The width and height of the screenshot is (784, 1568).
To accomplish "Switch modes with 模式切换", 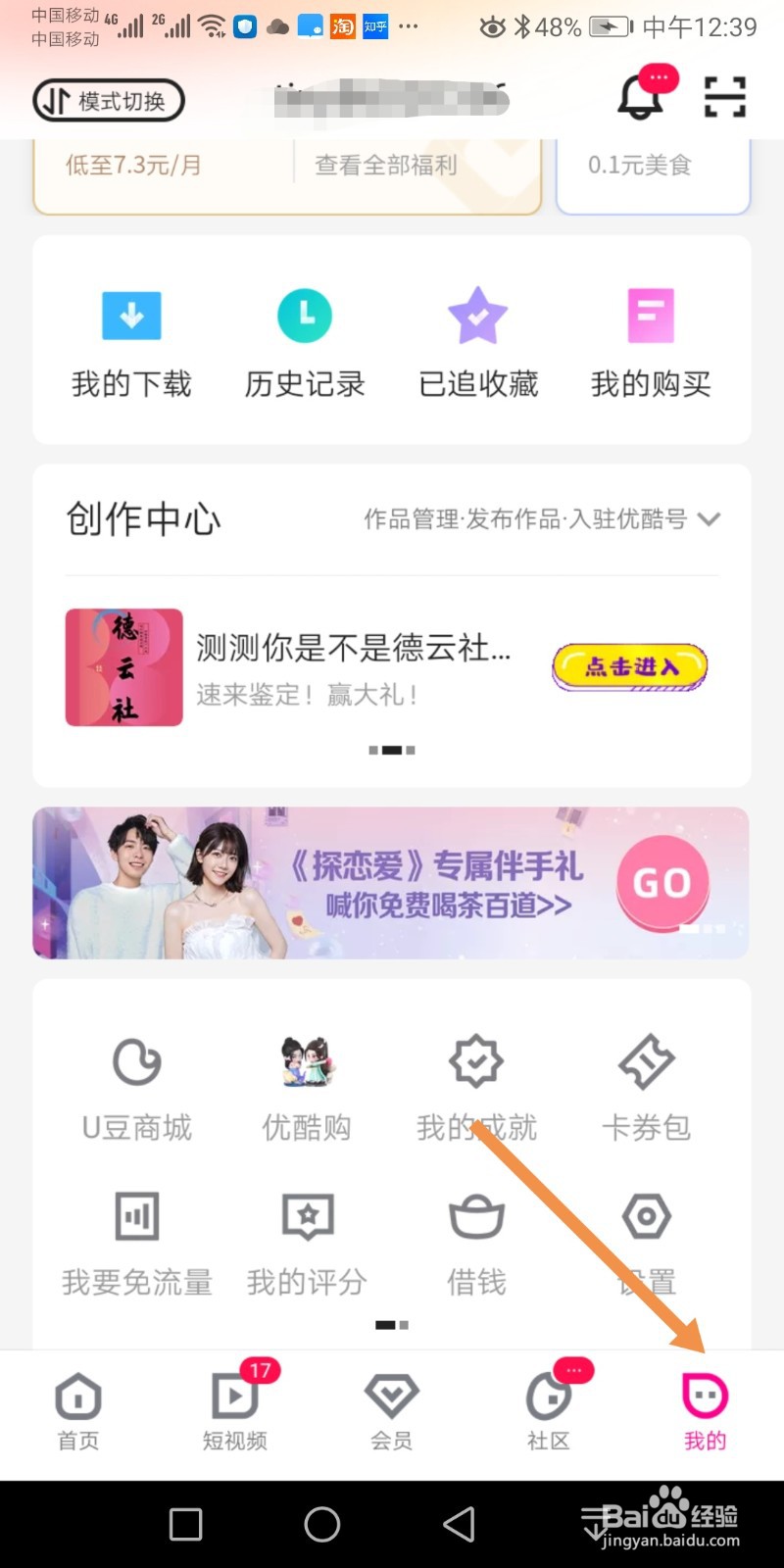I will 108,99.
